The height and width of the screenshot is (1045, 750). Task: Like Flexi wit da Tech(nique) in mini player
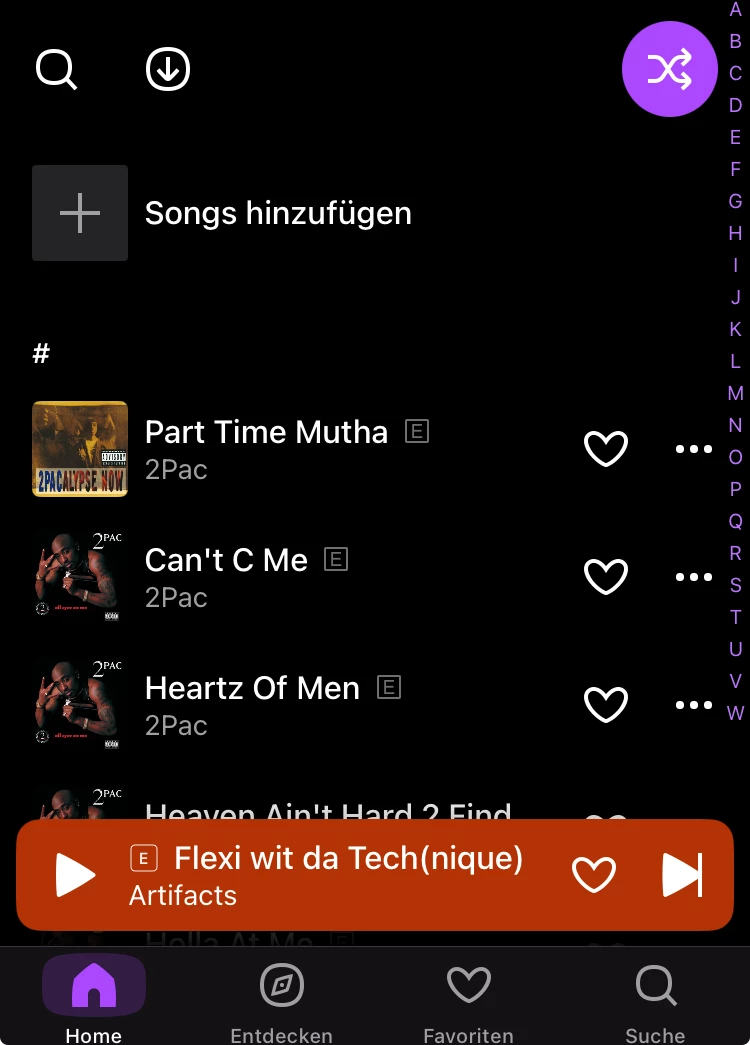(x=593, y=876)
